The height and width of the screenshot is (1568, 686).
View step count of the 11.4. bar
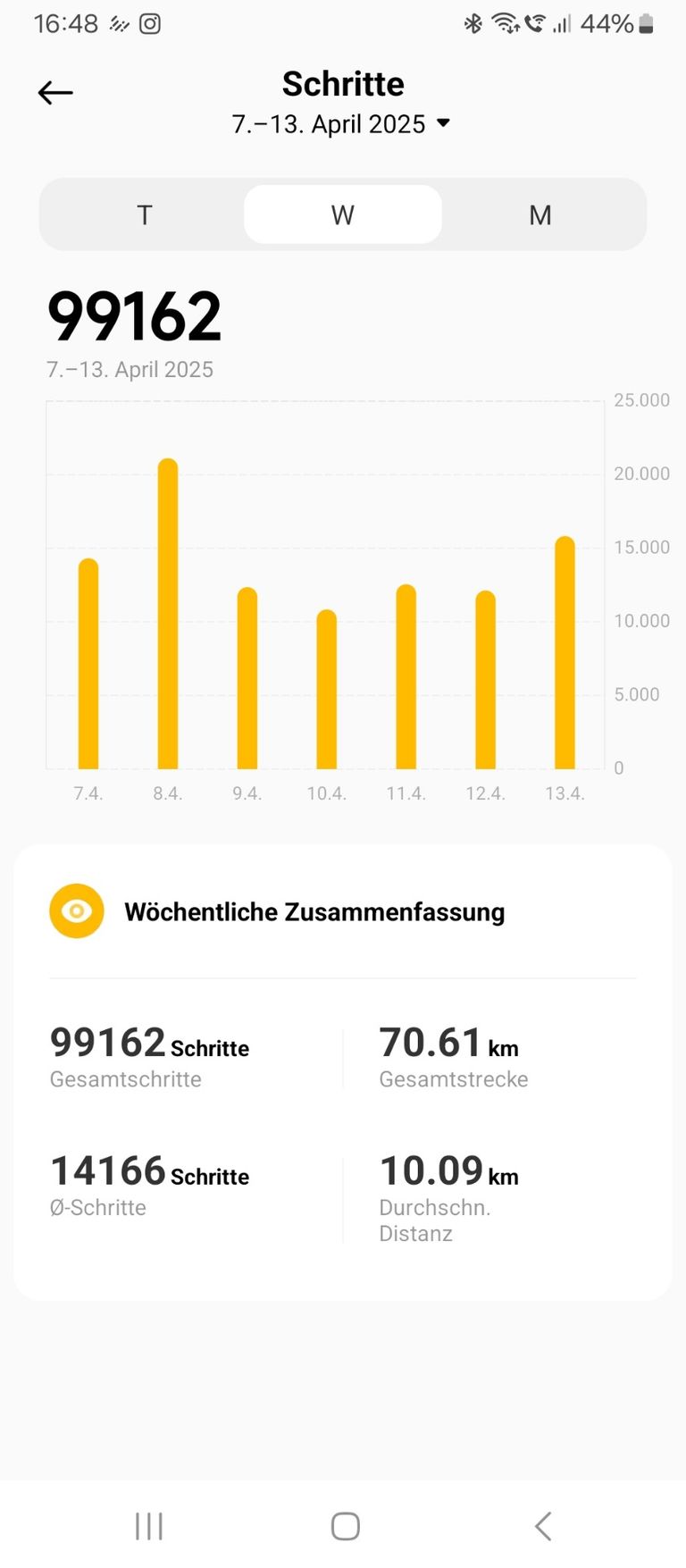(x=406, y=676)
